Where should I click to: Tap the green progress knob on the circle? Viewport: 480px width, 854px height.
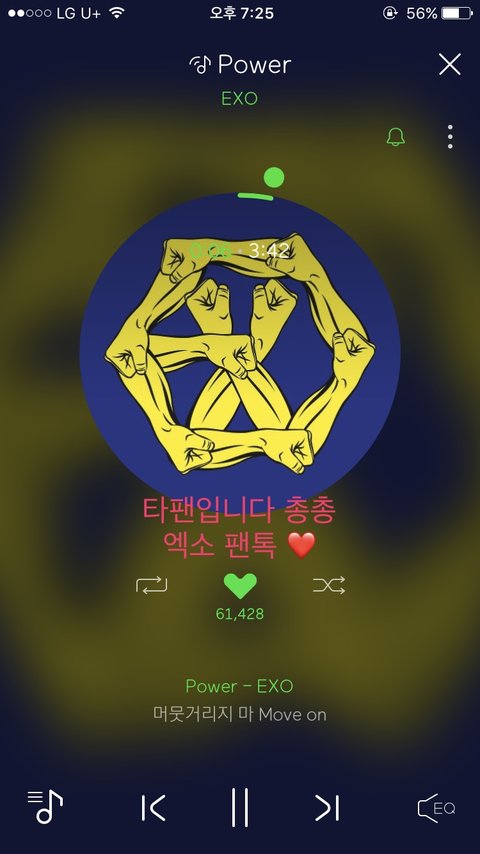click(274, 177)
